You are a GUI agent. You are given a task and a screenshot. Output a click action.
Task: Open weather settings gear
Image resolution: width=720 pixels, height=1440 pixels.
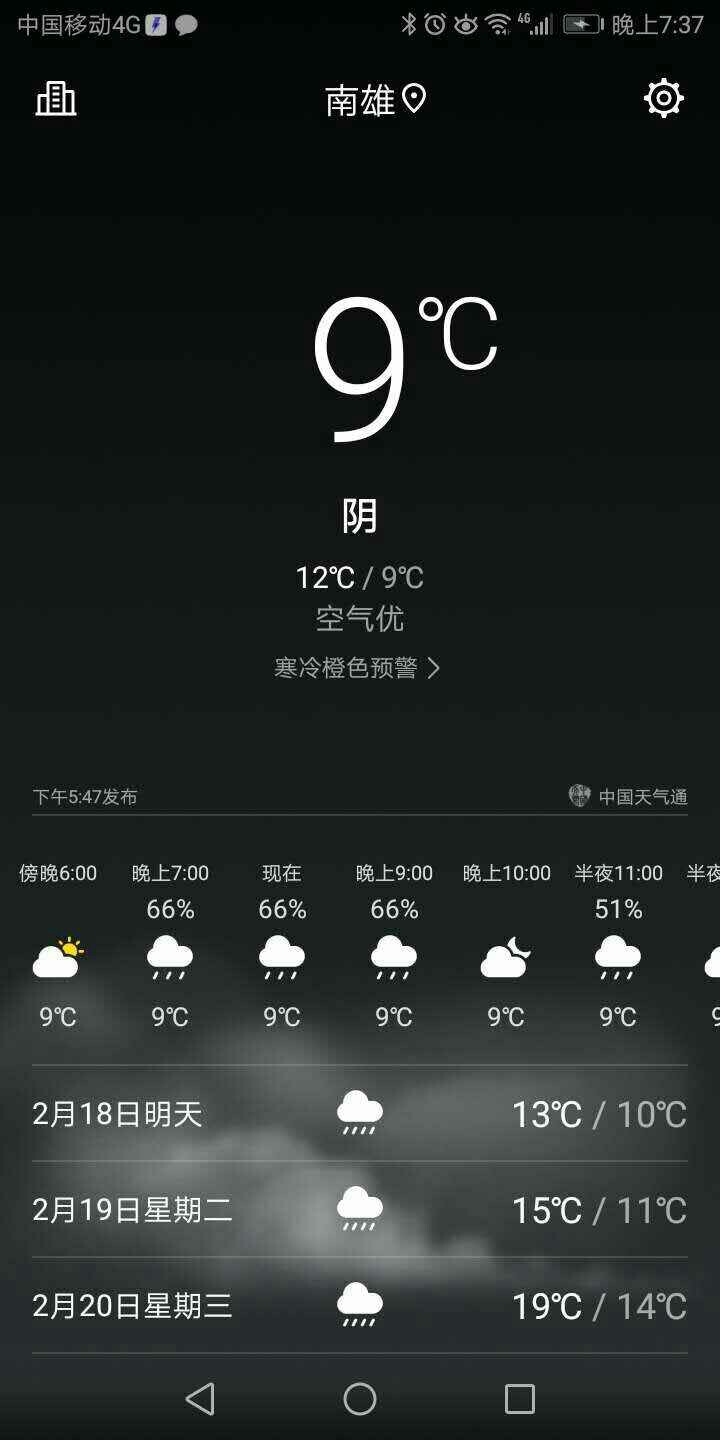pyautogui.click(x=664, y=99)
